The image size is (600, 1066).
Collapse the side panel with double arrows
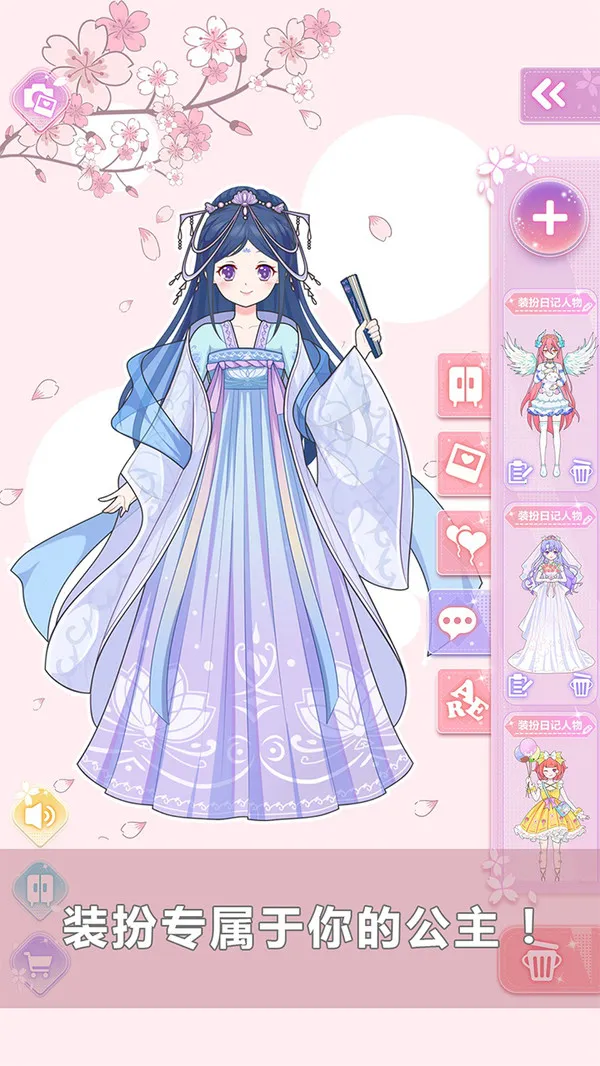pos(549,95)
